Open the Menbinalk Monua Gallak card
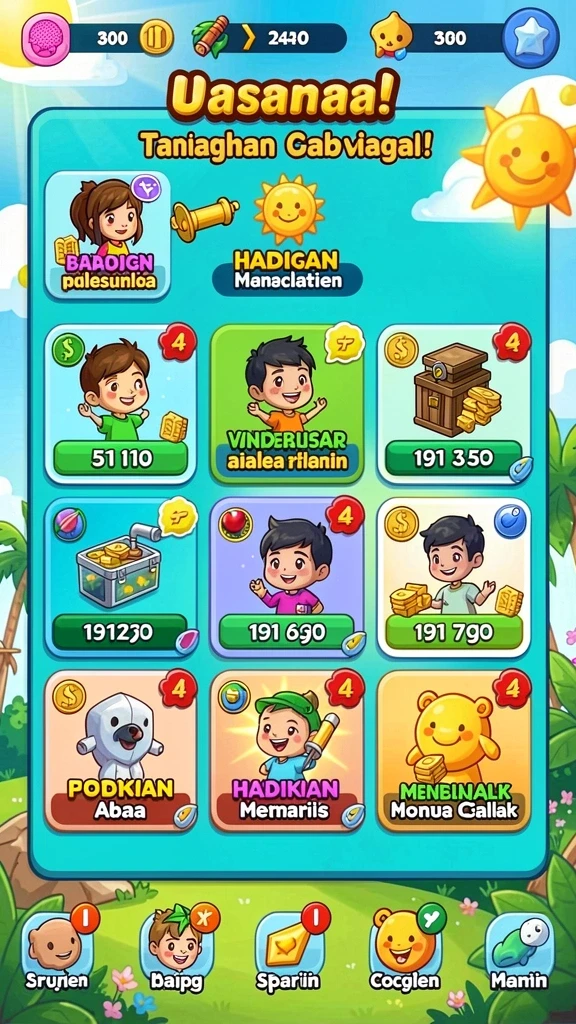The height and width of the screenshot is (1024, 576). 453,750
